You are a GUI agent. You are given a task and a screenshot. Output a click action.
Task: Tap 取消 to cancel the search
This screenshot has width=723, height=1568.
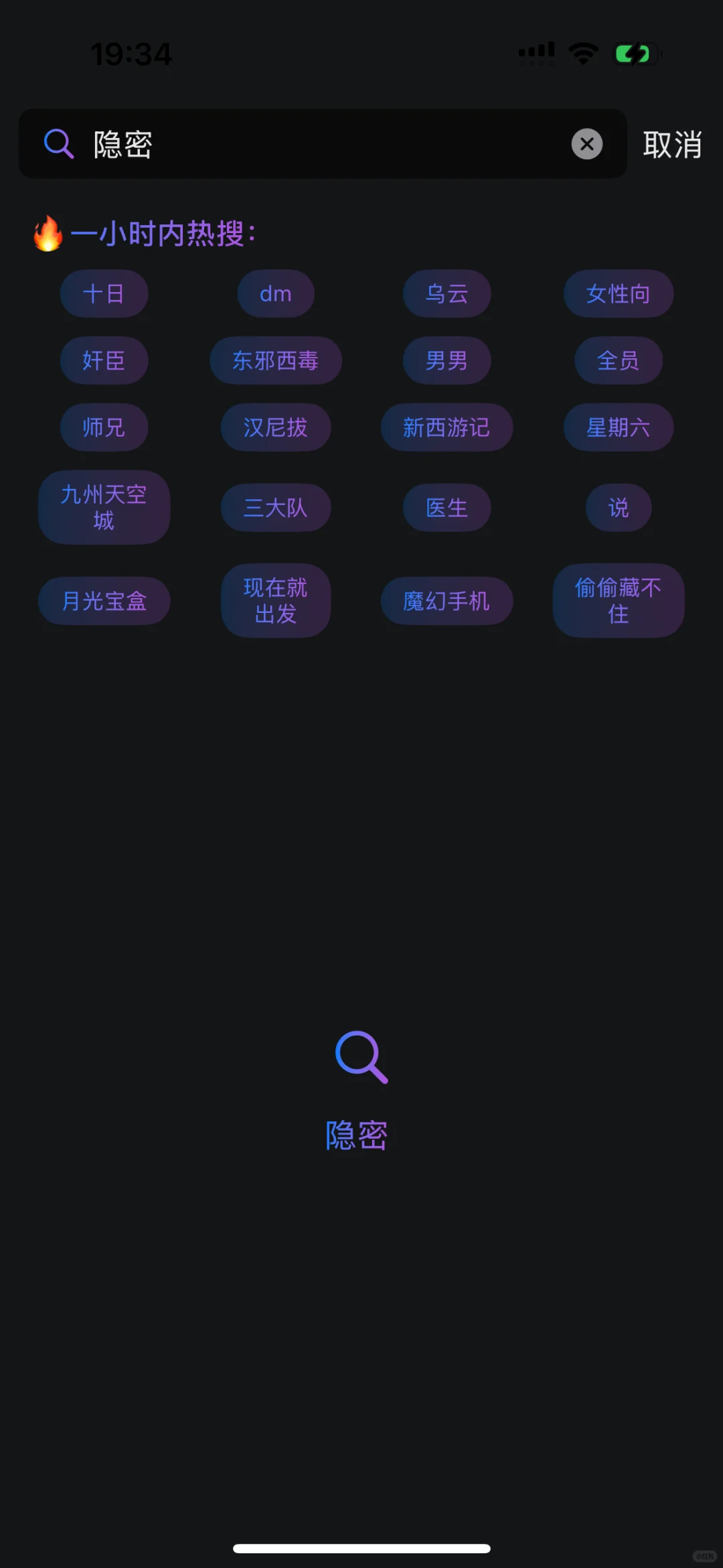pyautogui.click(x=672, y=145)
